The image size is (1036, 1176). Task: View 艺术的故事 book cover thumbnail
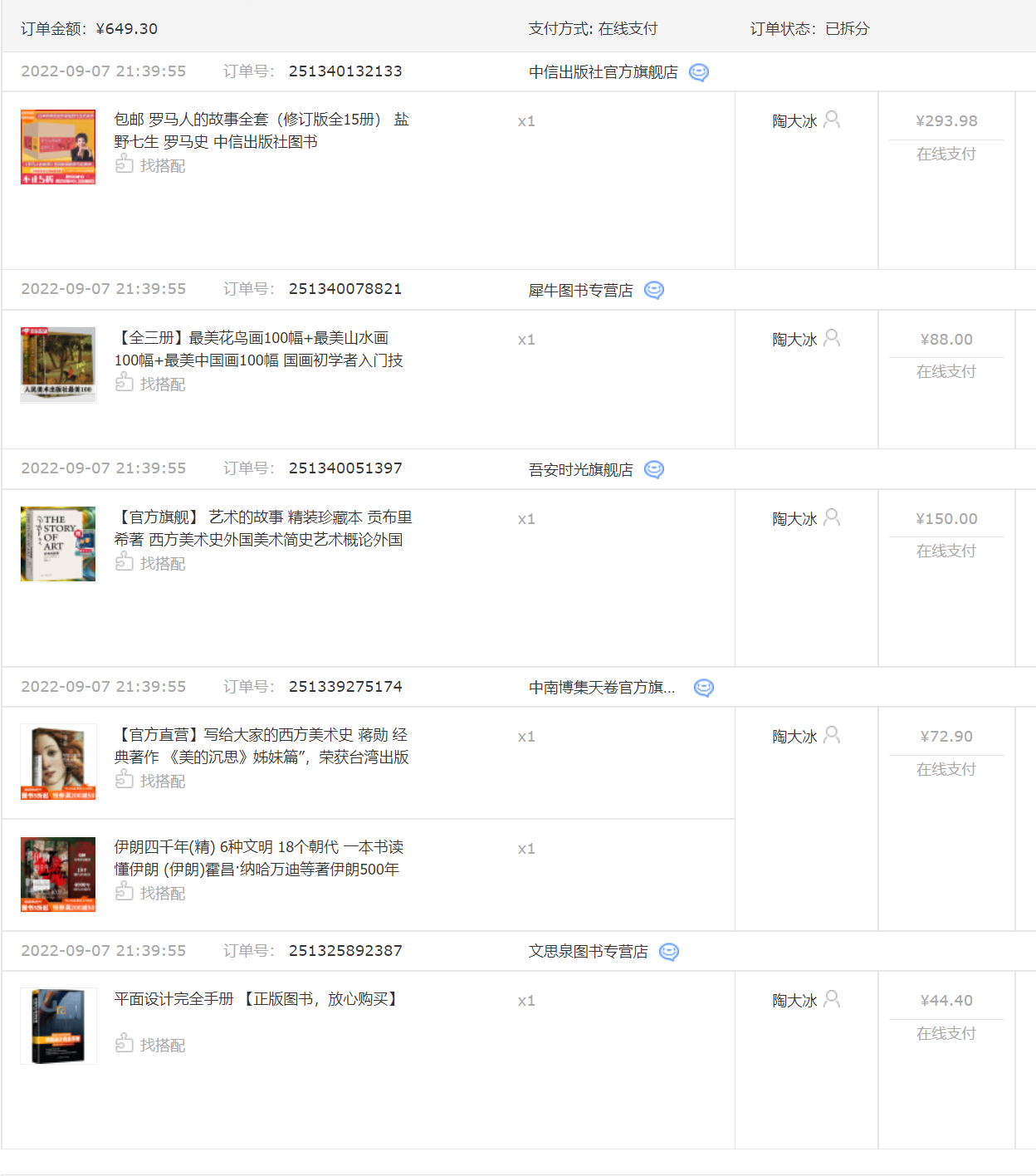point(58,544)
